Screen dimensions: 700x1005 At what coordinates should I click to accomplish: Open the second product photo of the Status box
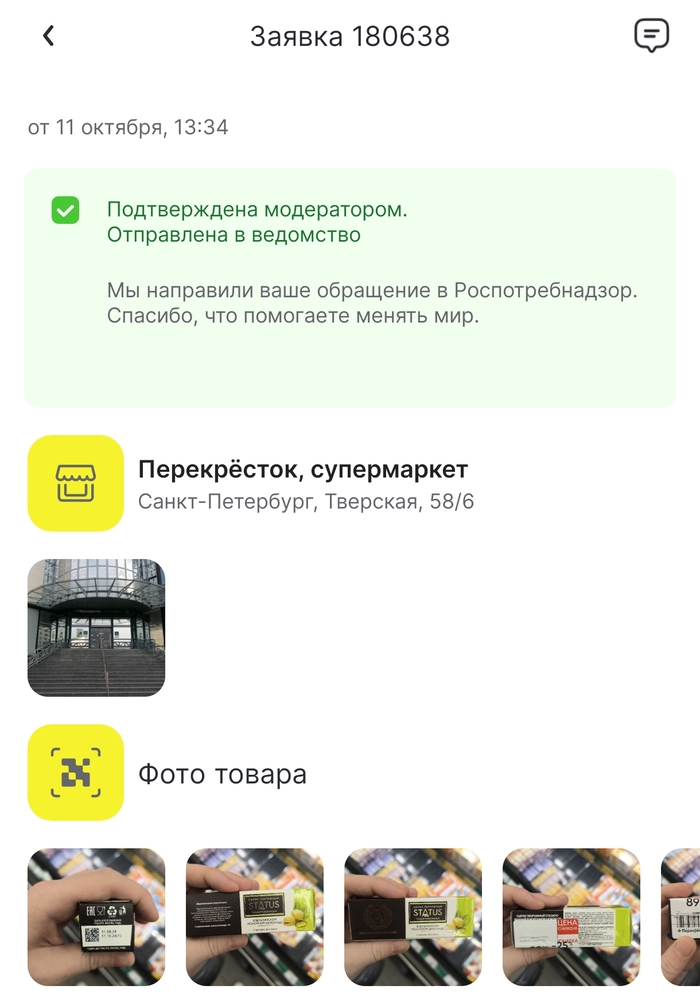(255, 916)
